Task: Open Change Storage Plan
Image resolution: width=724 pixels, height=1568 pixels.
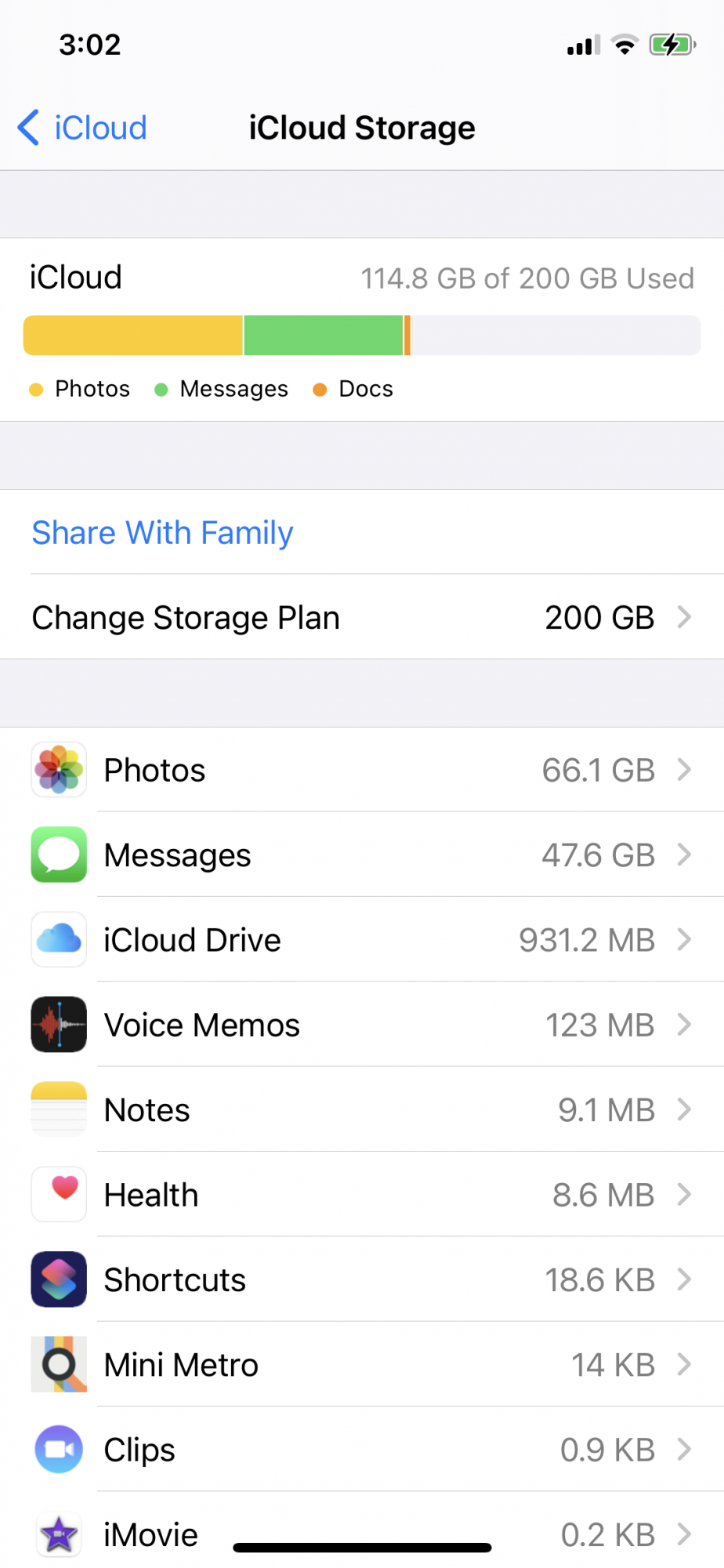Action: 361,618
